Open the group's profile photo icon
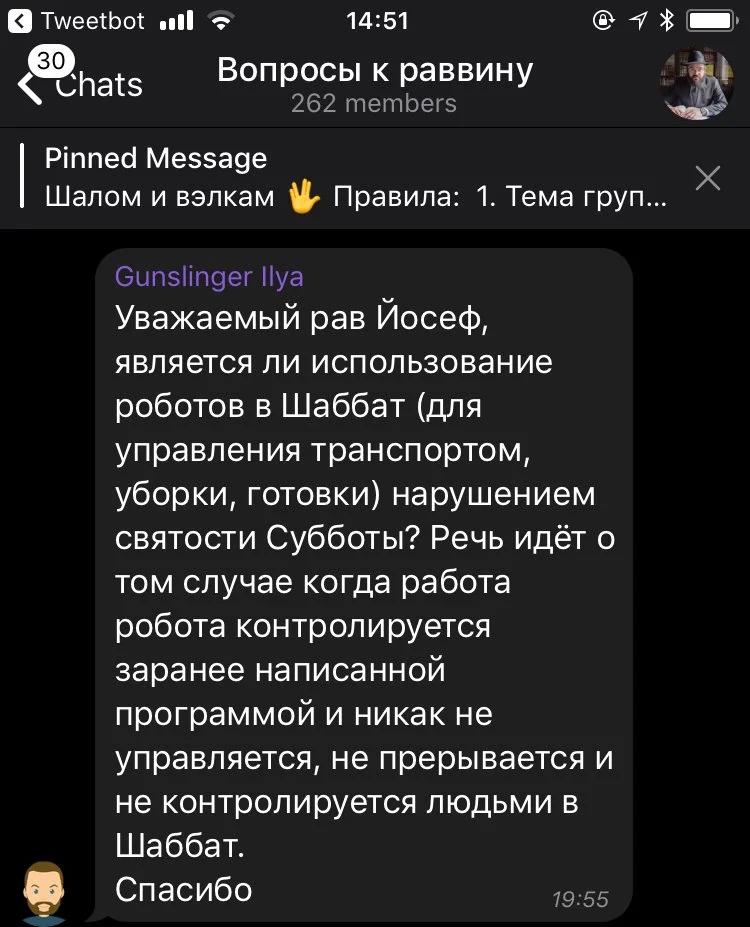 697,84
